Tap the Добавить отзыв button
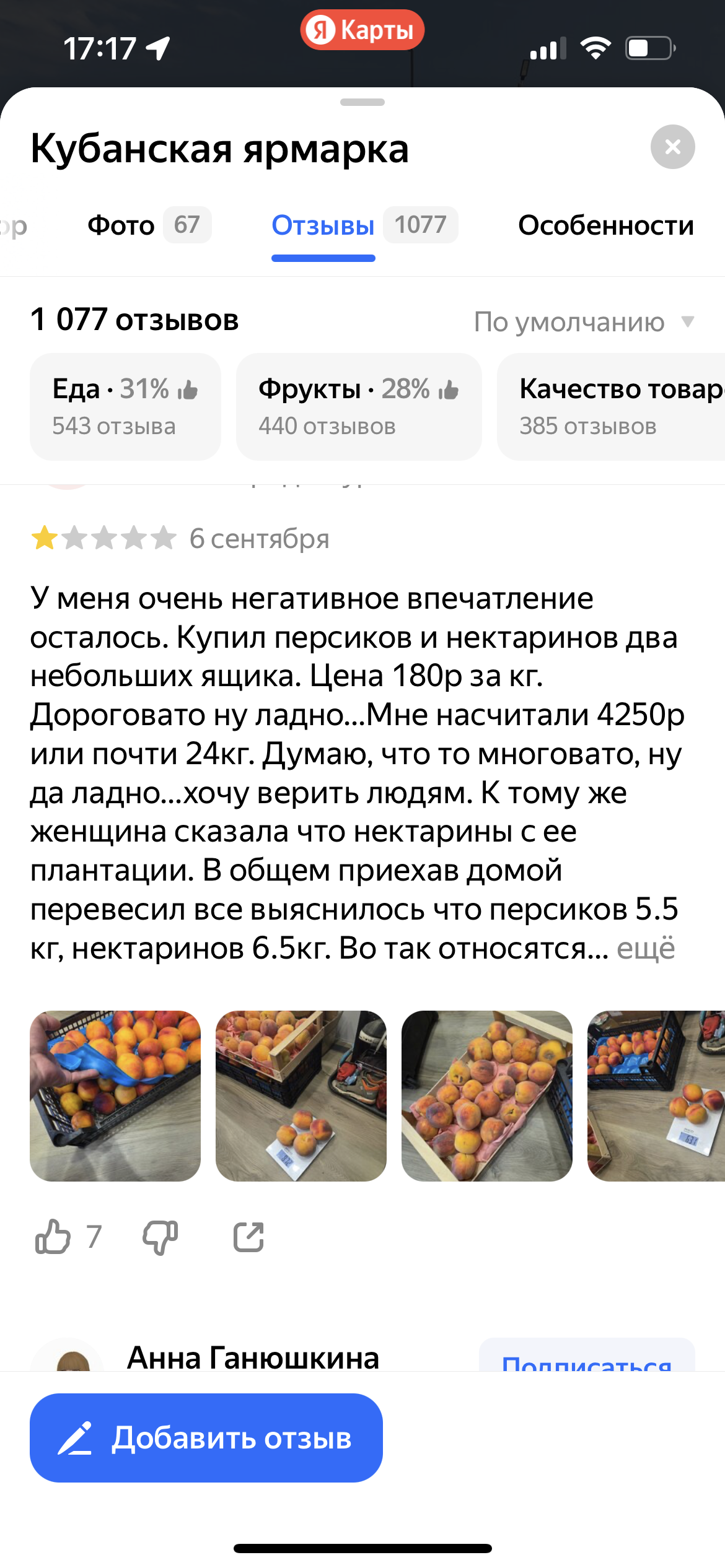The width and height of the screenshot is (725, 1568). [x=206, y=1437]
